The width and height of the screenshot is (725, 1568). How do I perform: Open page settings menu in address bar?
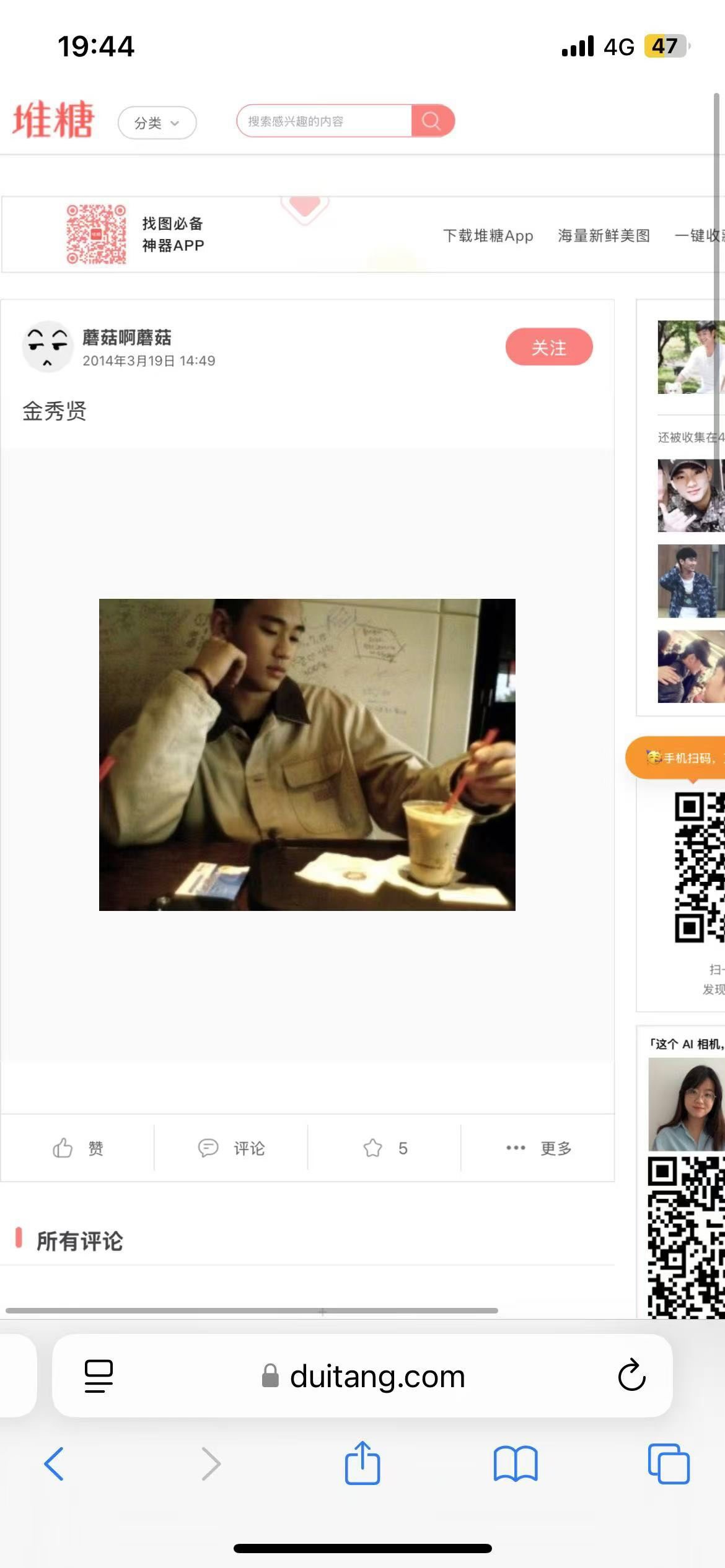click(99, 1376)
